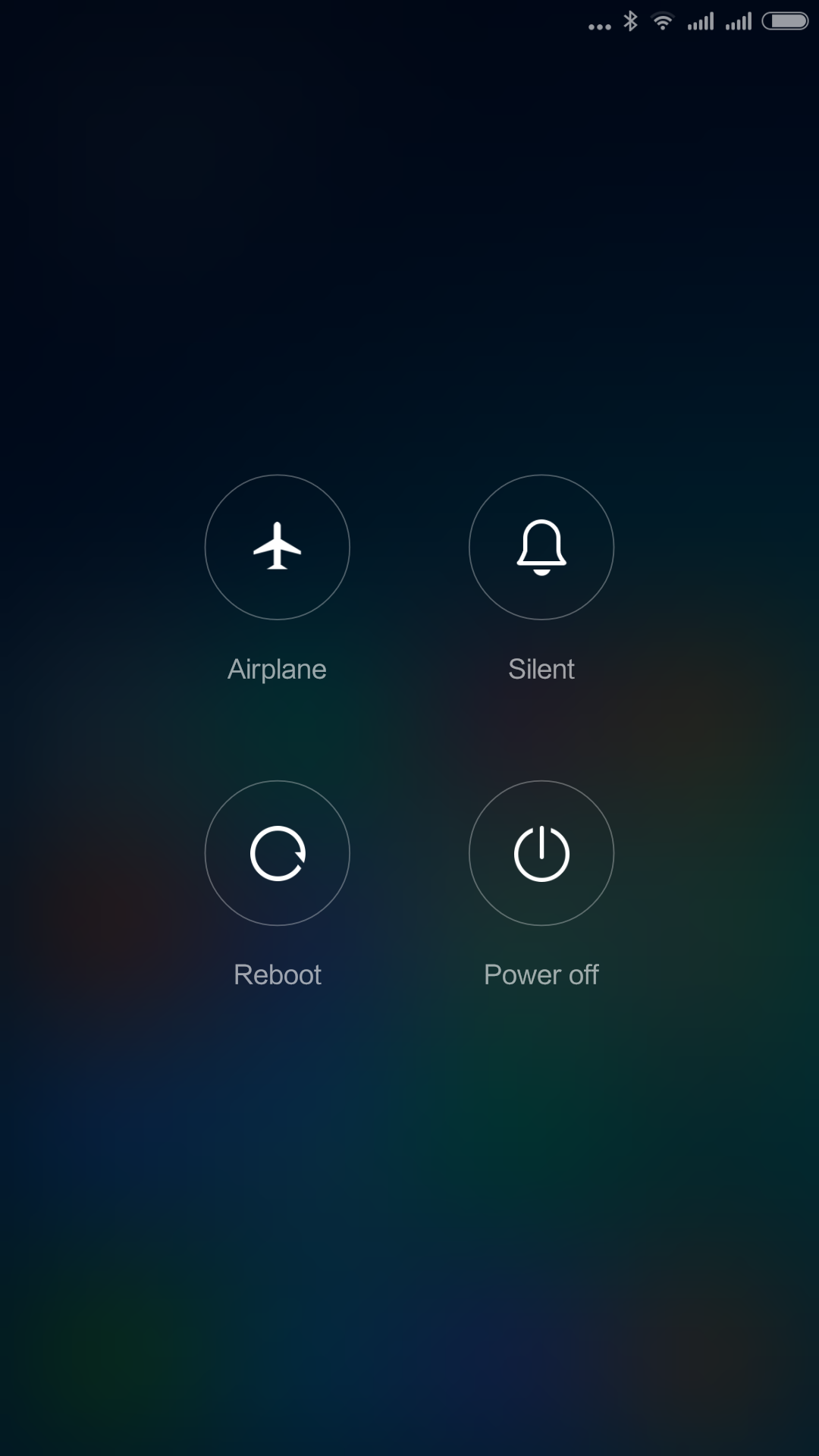
Task: Reboot the phone
Action: coord(278,853)
